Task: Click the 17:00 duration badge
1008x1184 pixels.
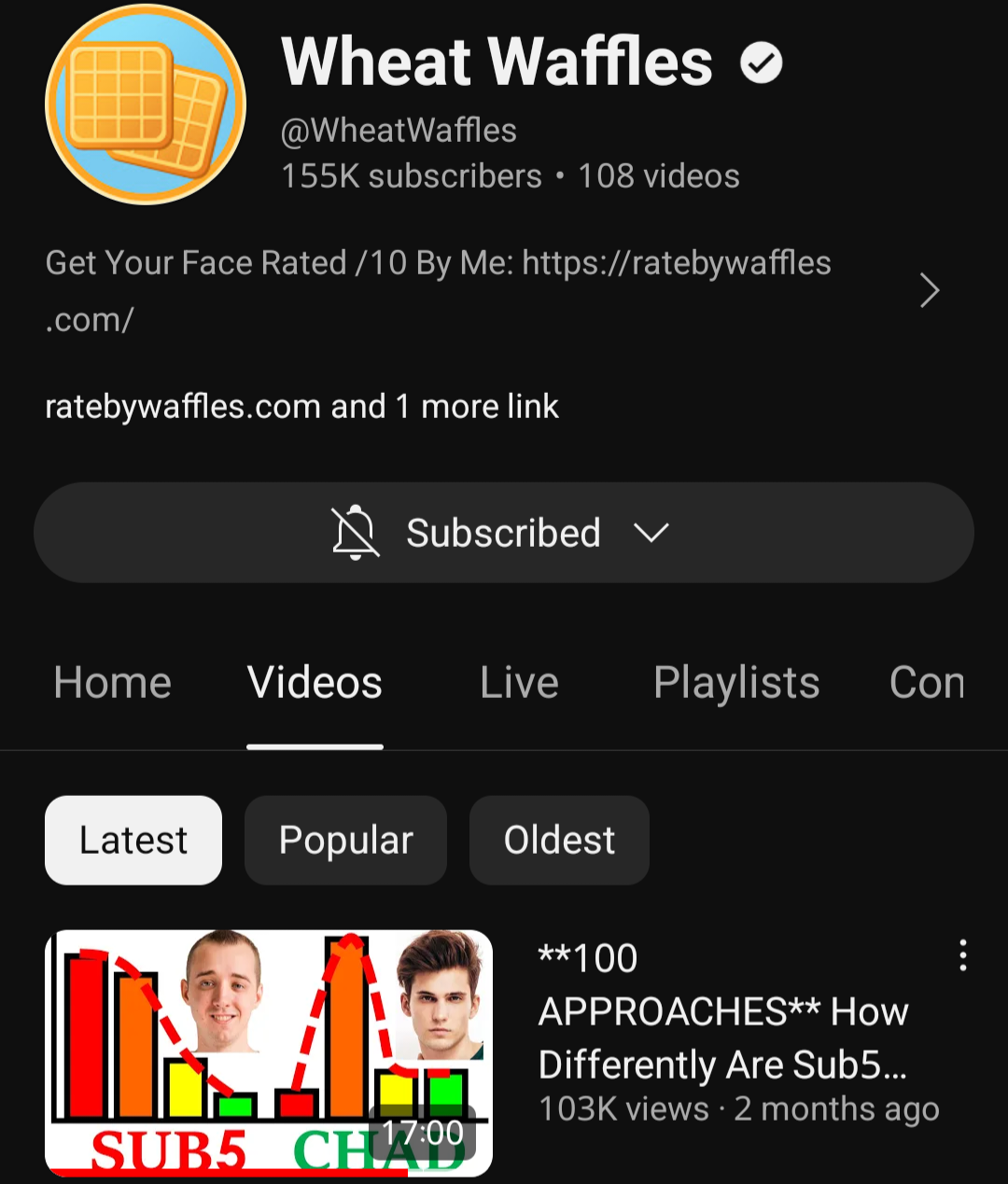Action: (x=425, y=1132)
